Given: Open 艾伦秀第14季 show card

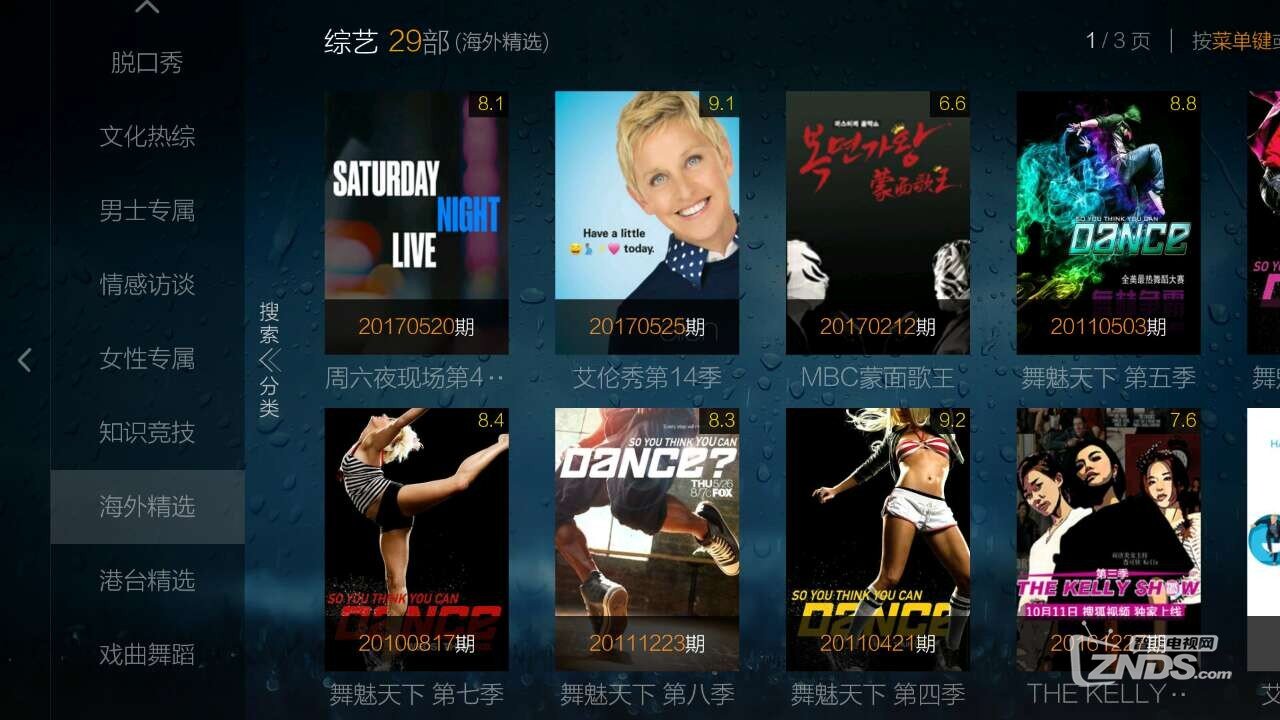Looking at the screenshot, I should pos(647,223).
